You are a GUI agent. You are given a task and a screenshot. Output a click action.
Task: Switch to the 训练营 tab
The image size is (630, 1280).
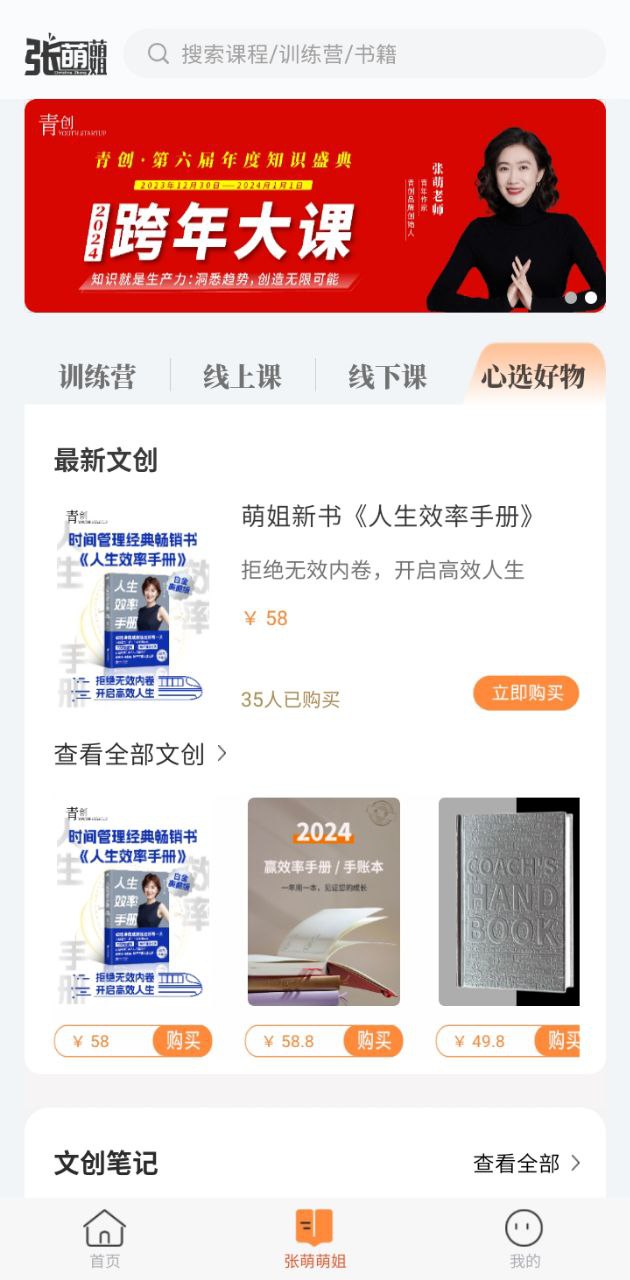tap(97, 377)
